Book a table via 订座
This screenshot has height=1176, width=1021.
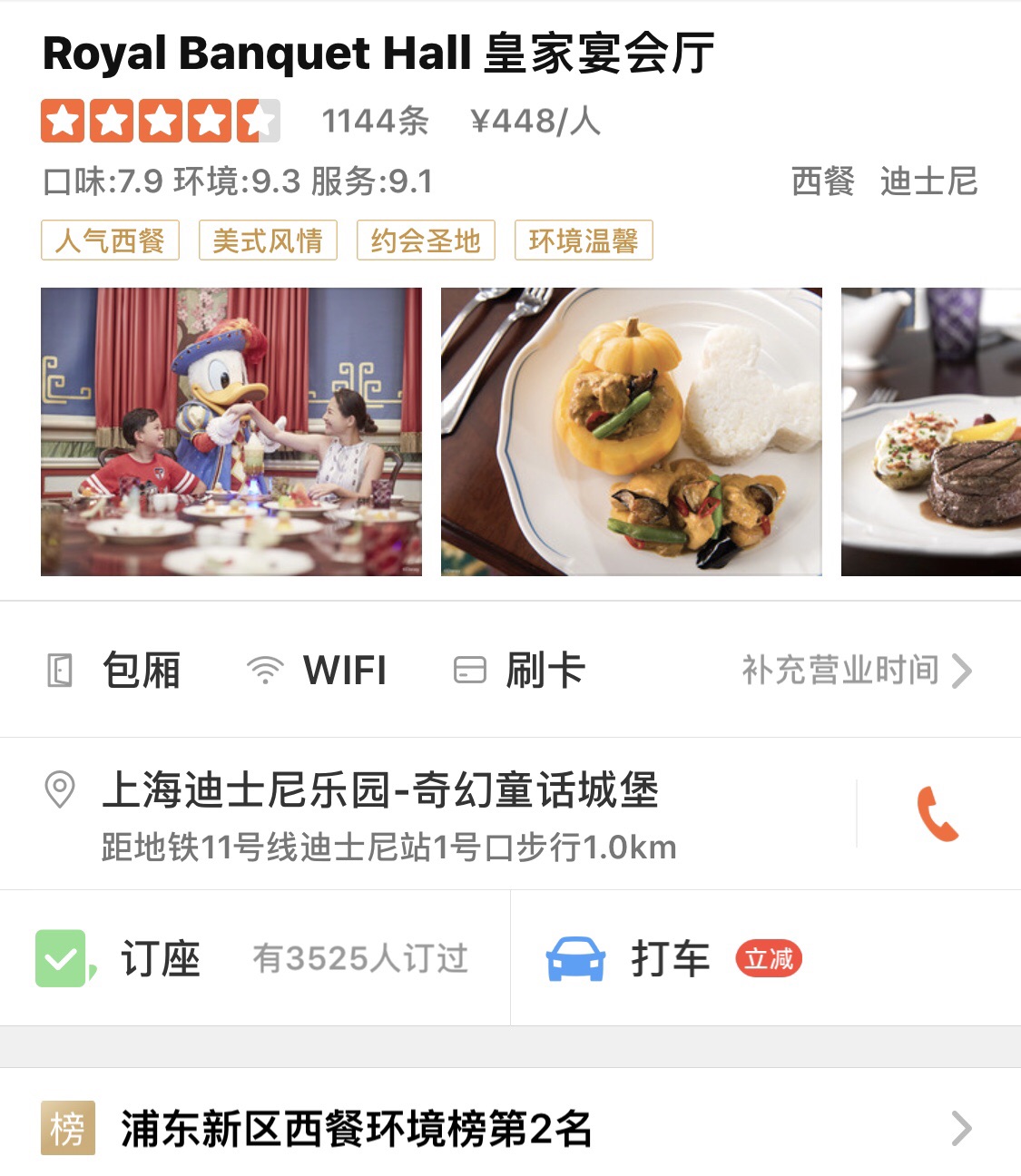(x=162, y=958)
